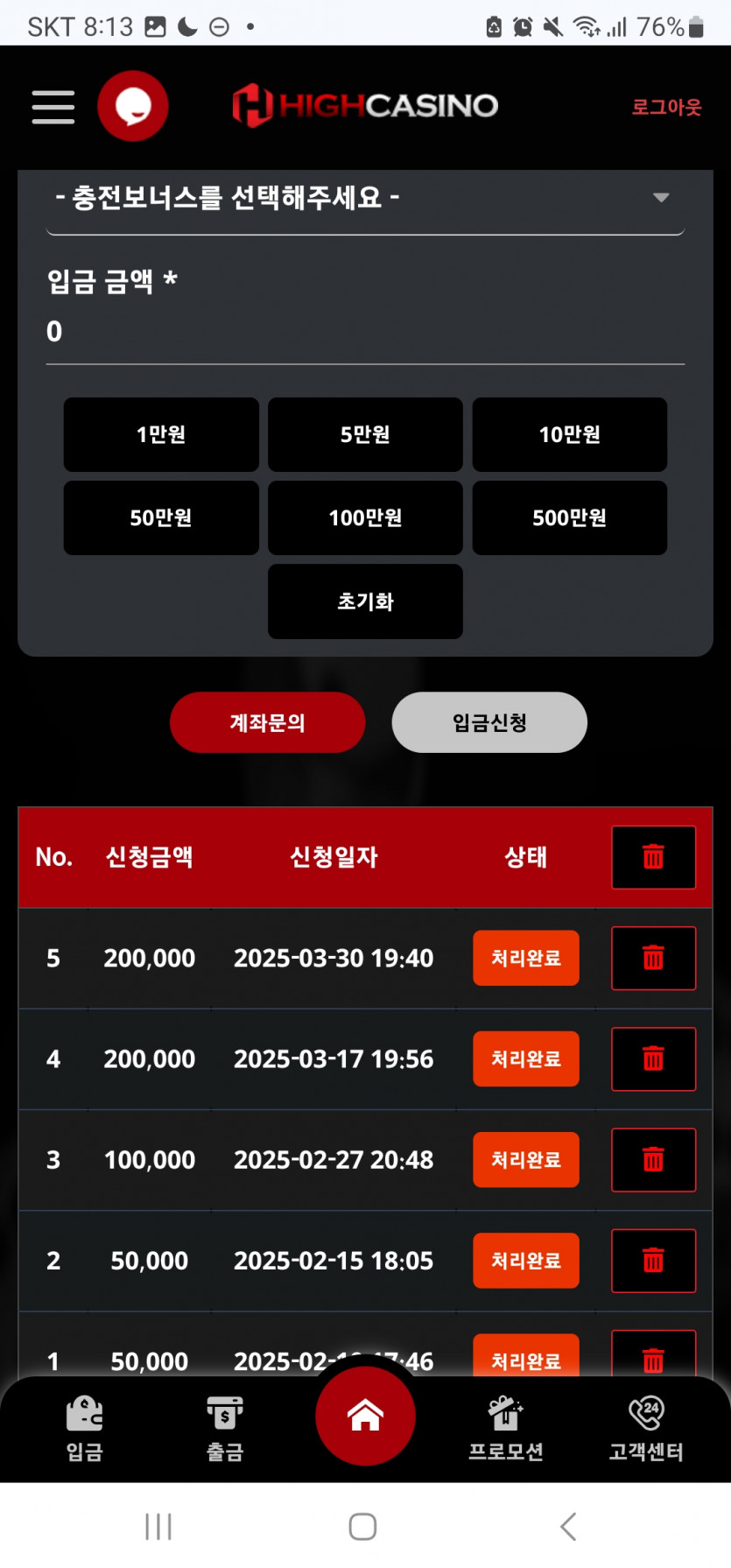This screenshot has width=731, height=1568.
Task: Open the 프로모션 tab
Action: tap(505, 1425)
